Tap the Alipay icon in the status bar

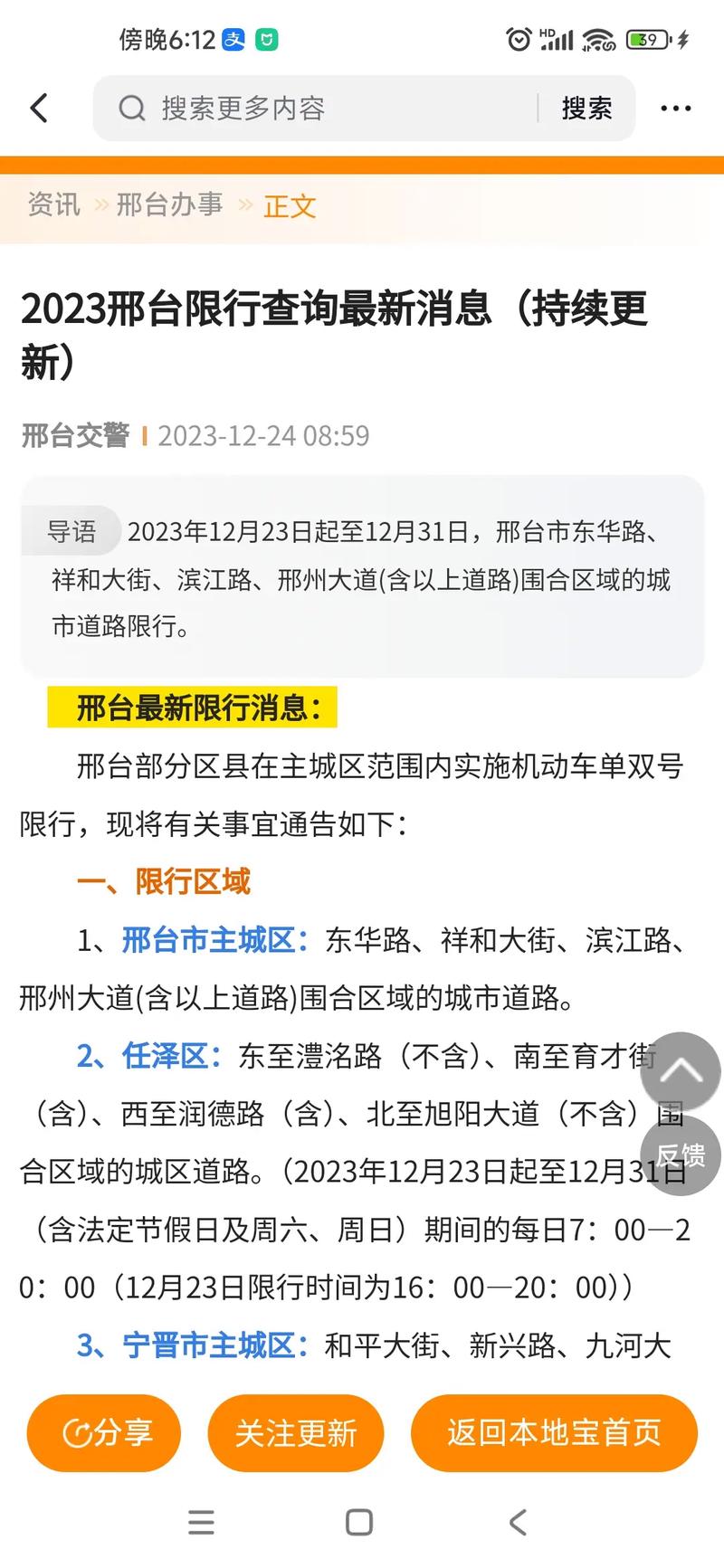point(232,40)
